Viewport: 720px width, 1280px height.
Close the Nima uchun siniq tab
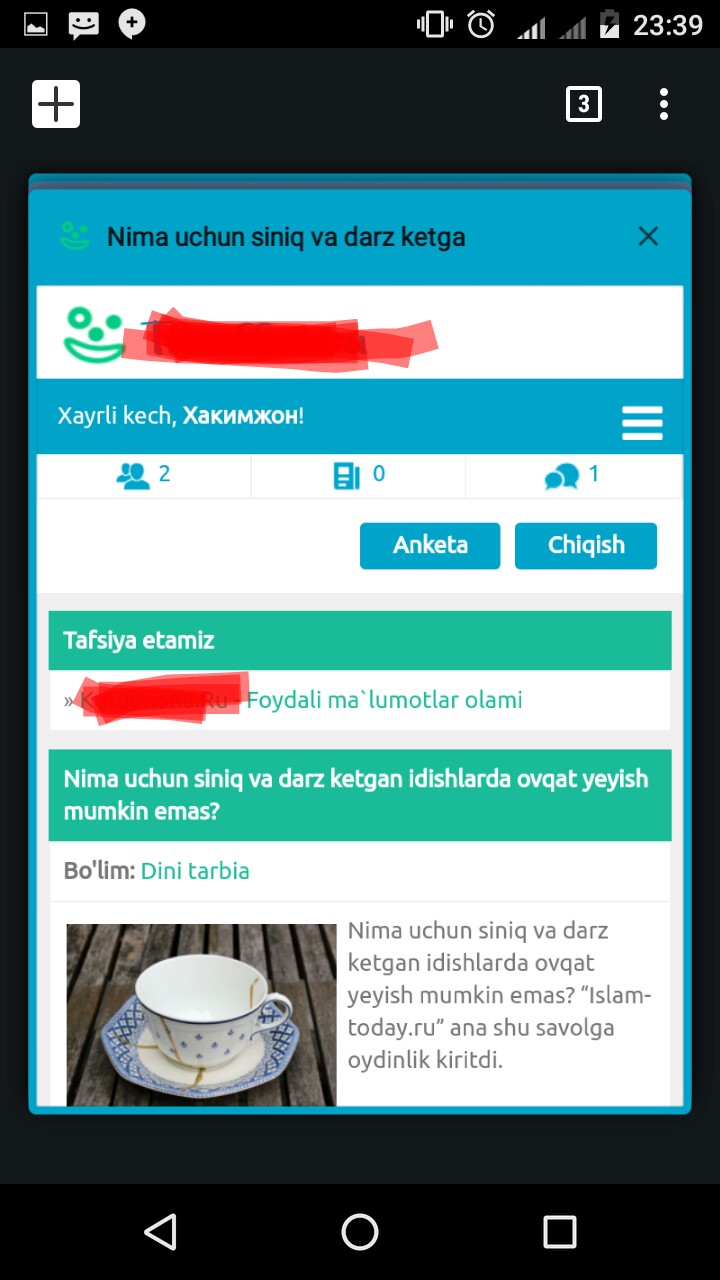point(648,237)
